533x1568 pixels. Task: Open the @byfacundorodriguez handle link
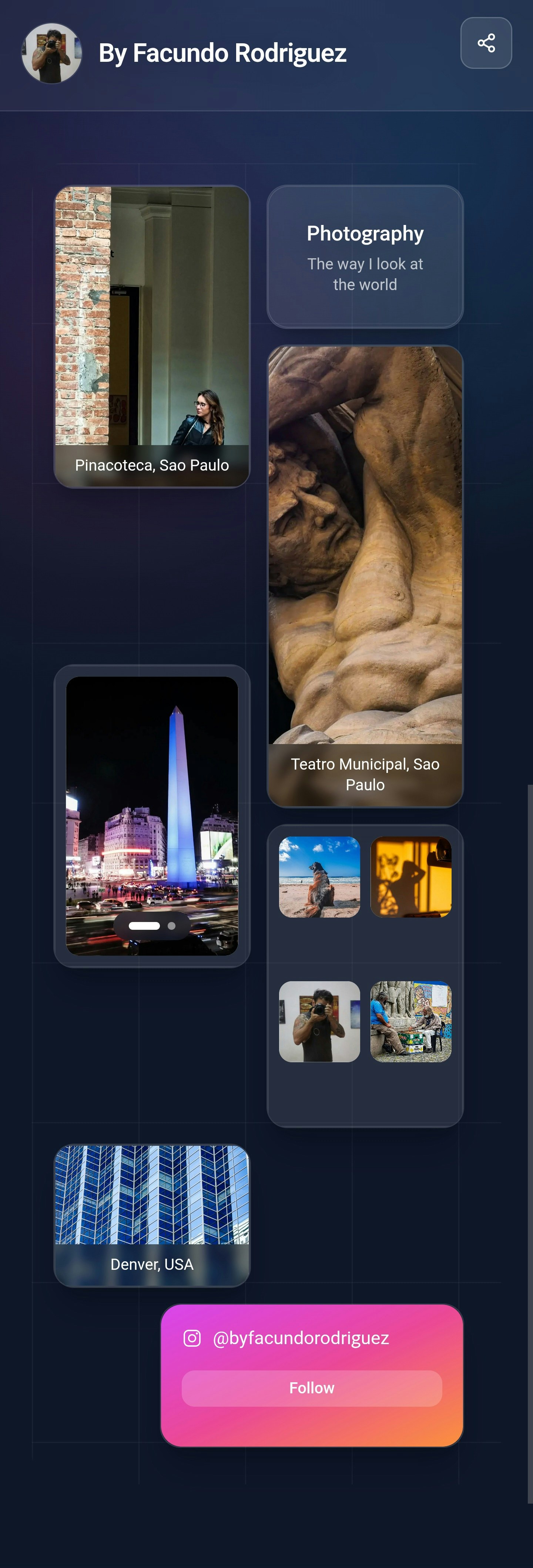[x=301, y=1338]
